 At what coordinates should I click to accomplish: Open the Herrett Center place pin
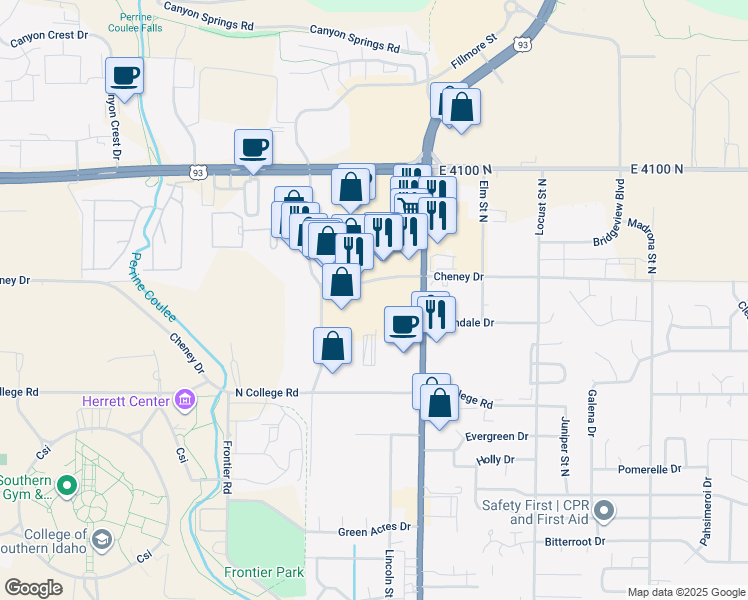tap(184, 401)
